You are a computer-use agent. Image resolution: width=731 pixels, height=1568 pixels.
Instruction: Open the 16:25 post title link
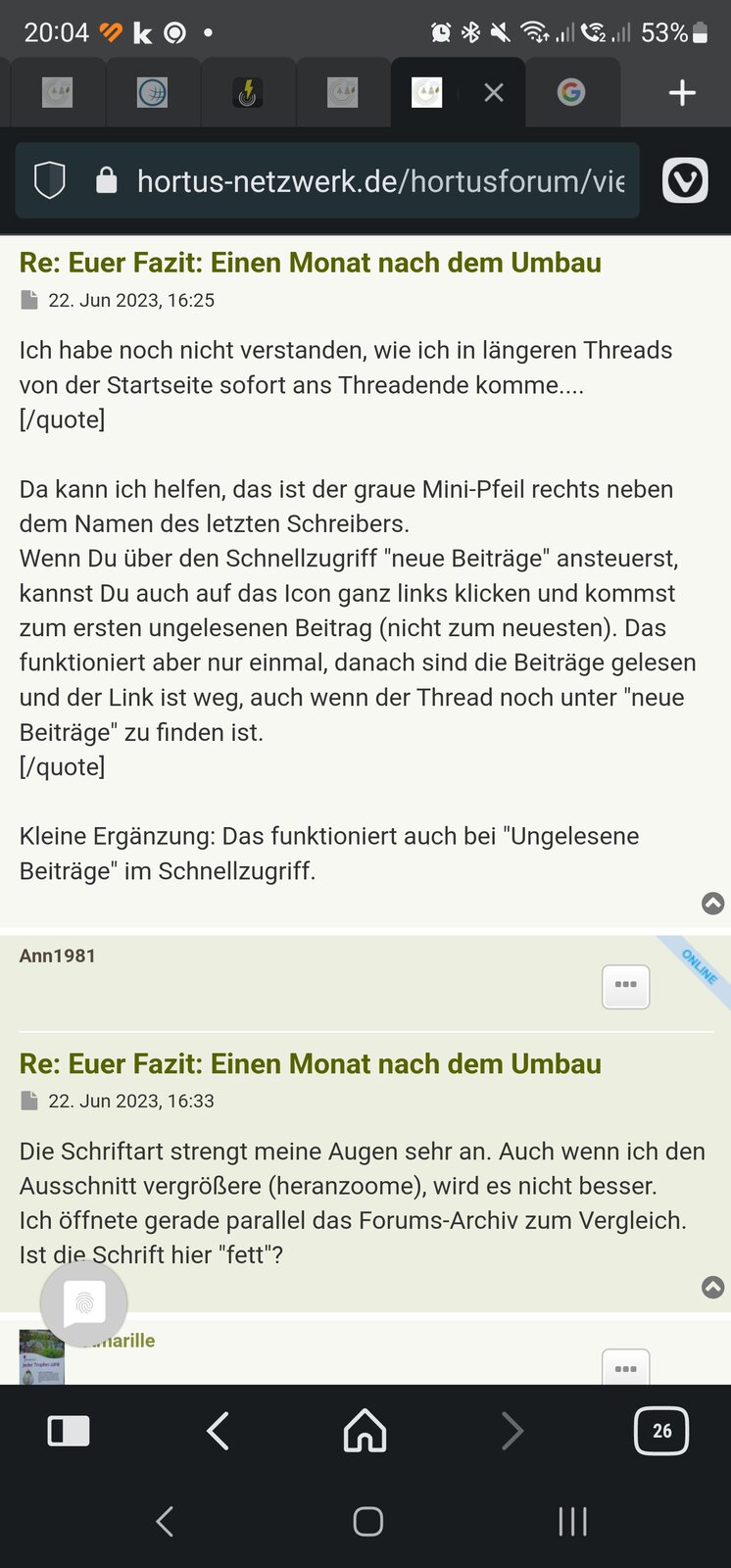pyautogui.click(x=310, y=263)
